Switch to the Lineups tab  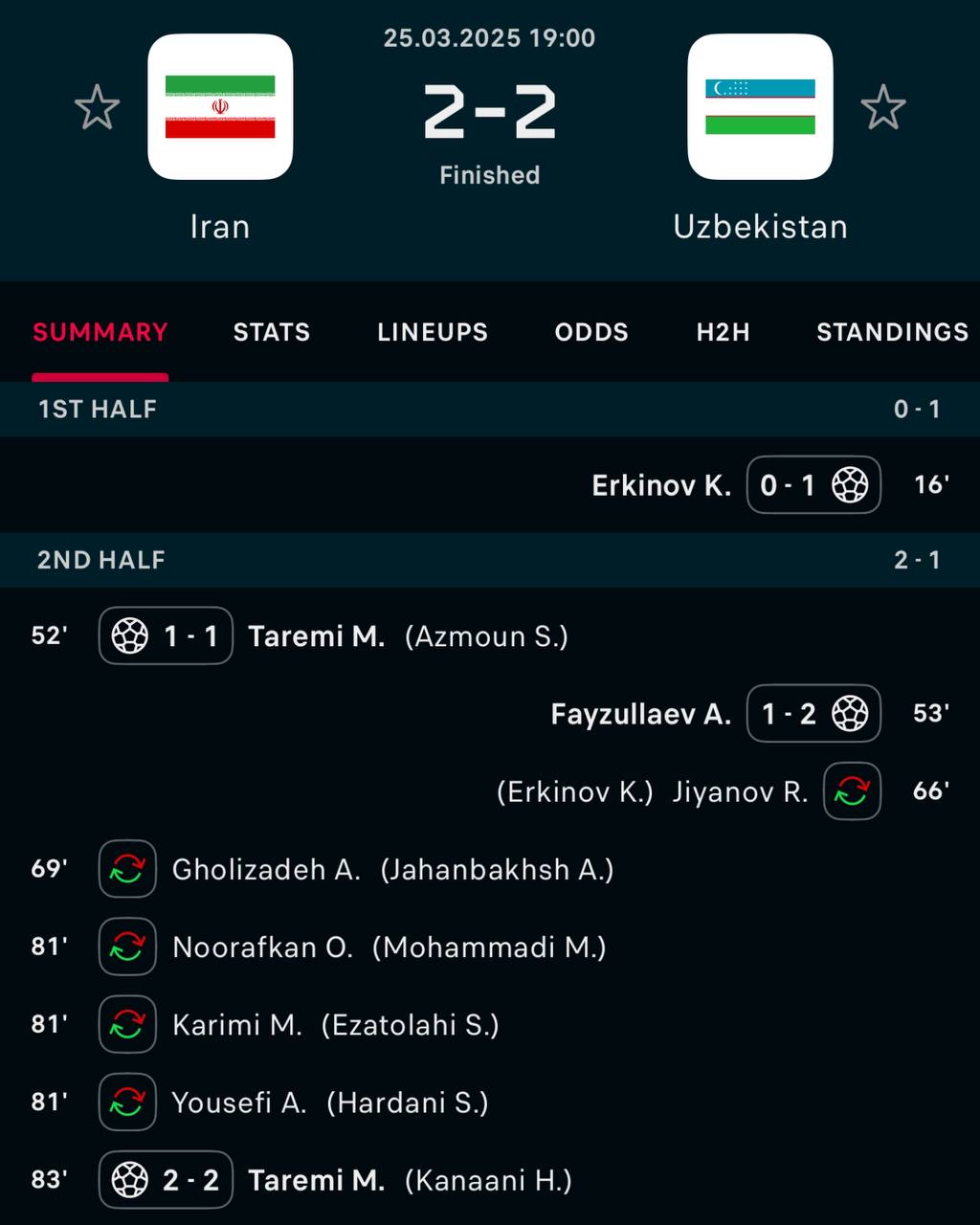click(x=433, y=332)
